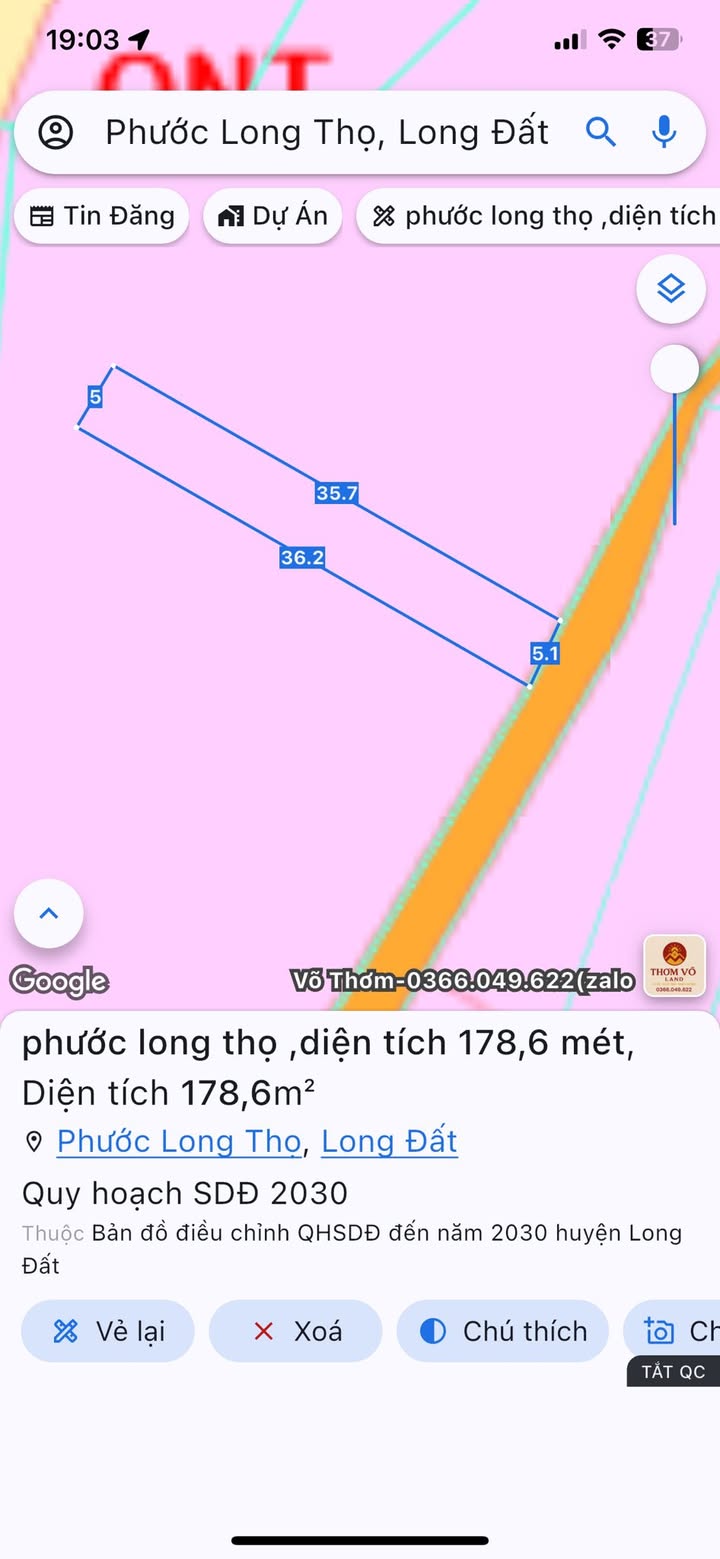Viewport: 720px width, 1559px height.
Task: Select the phước long thọ, diện tích chip
Action: coord(538,216)
